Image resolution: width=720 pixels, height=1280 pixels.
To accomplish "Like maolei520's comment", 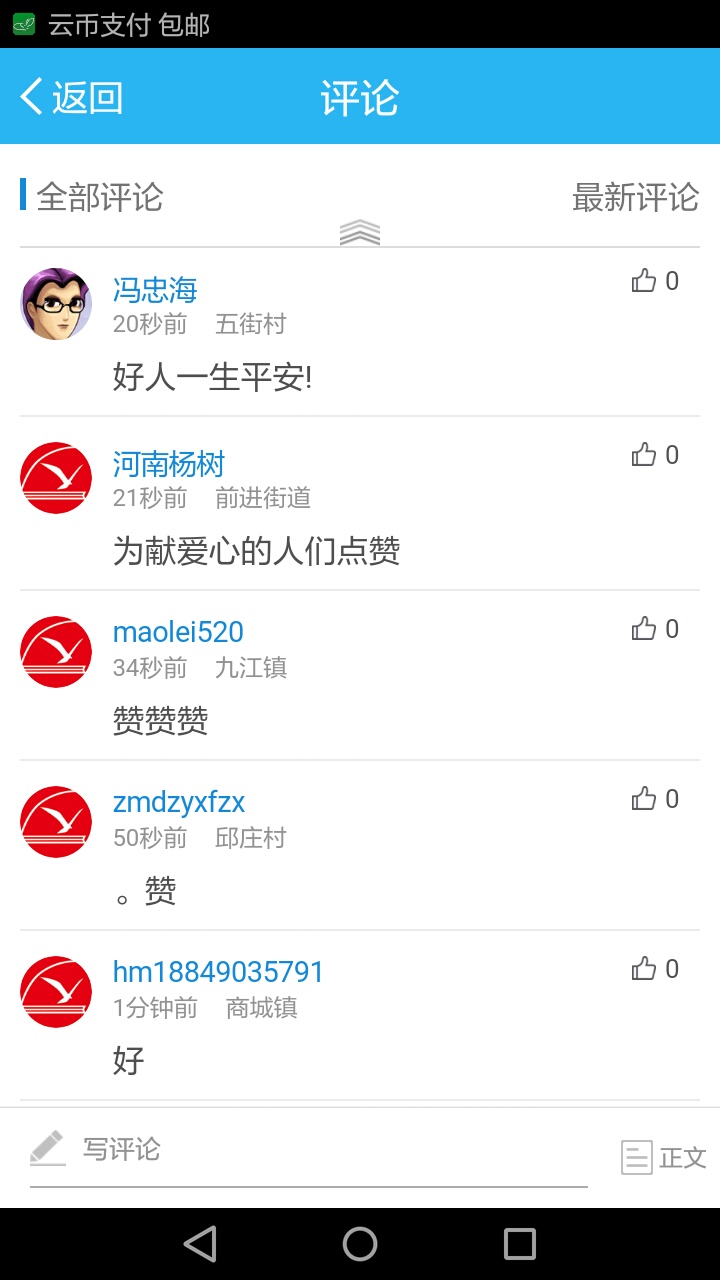I will point(645,629).
